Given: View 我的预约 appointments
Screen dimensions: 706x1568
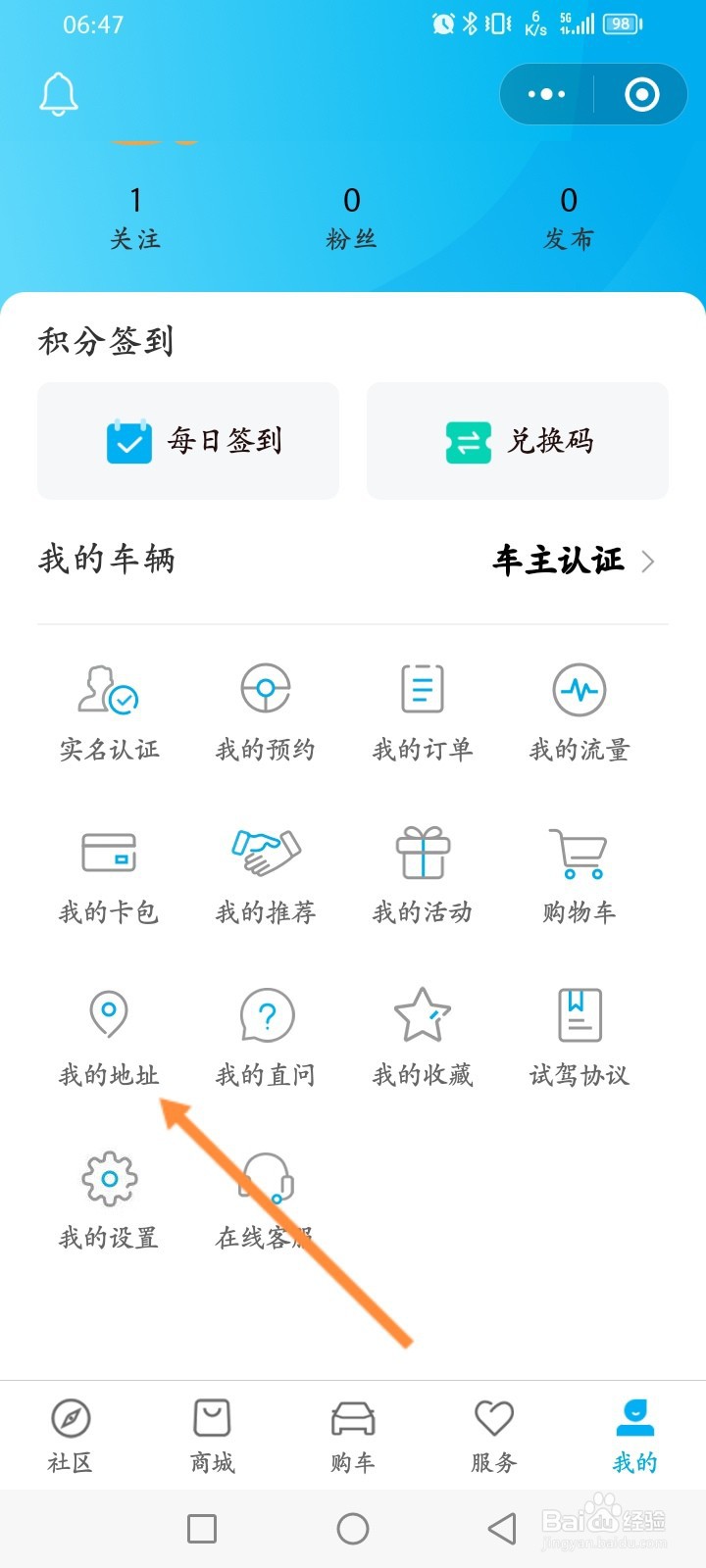Looking at the screenshot, I should pos(266,713).
